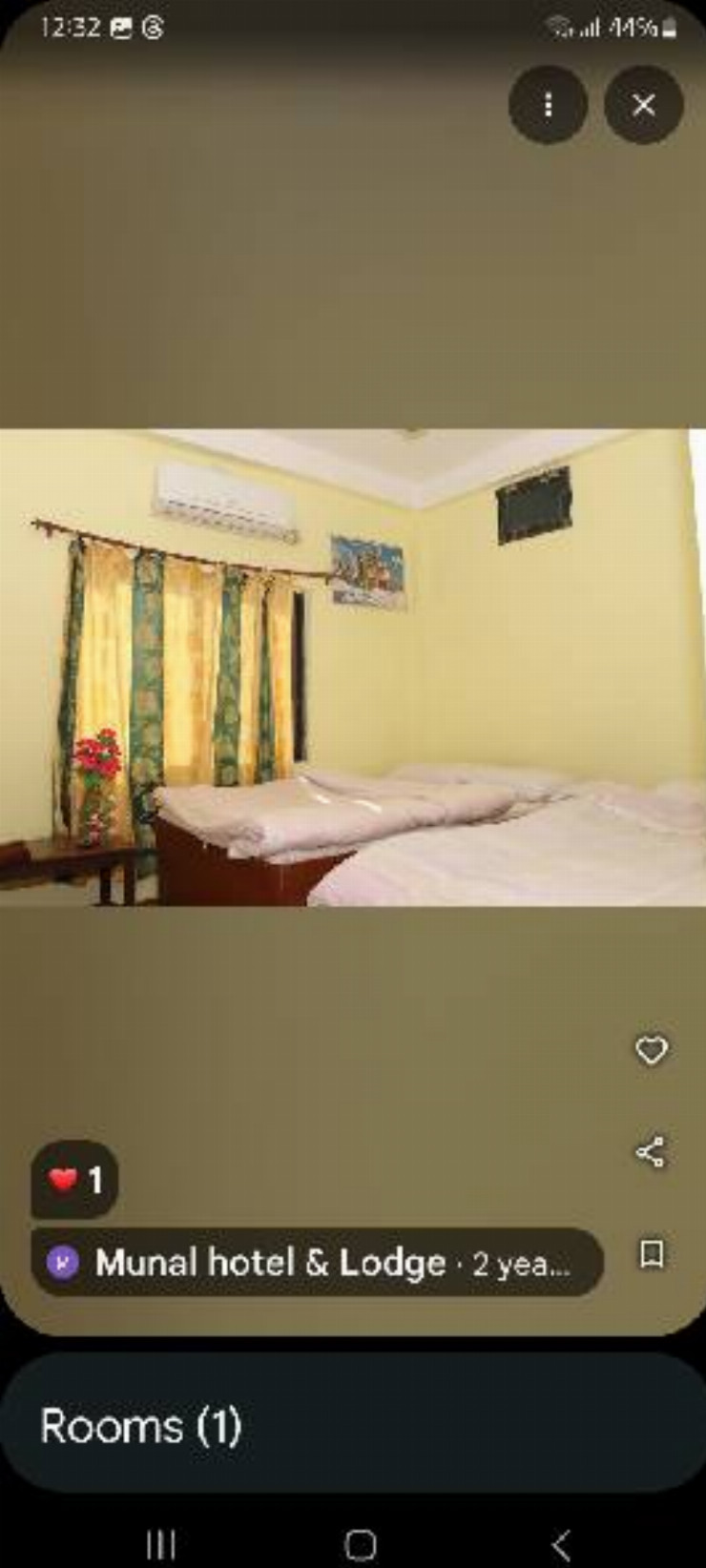The width and height of the screenshot is (706, 1568).
Task: View the red heart reaction count
Action: tap(74, 1180)
